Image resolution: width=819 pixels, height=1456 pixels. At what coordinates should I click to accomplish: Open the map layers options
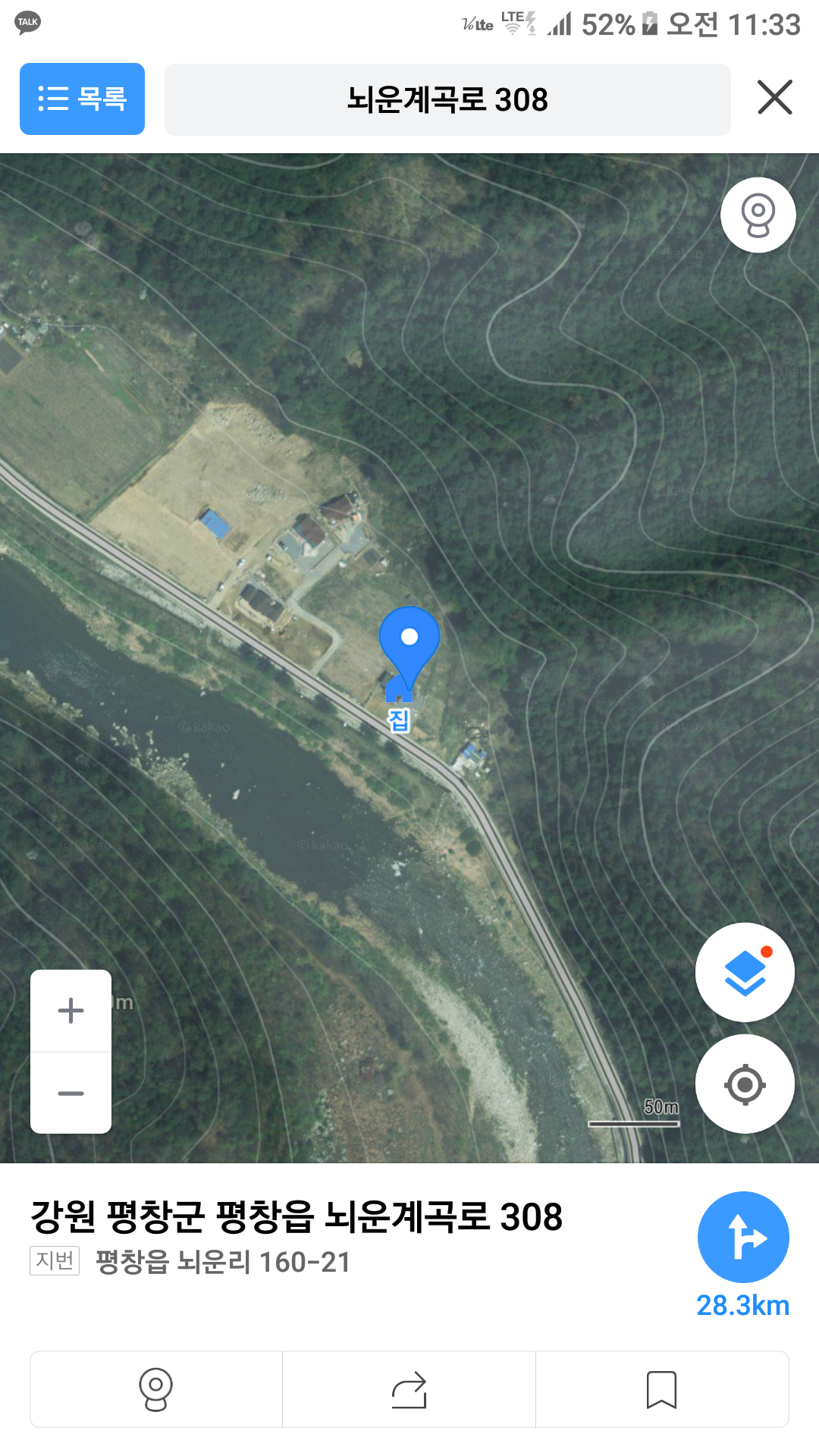point(745,972)
